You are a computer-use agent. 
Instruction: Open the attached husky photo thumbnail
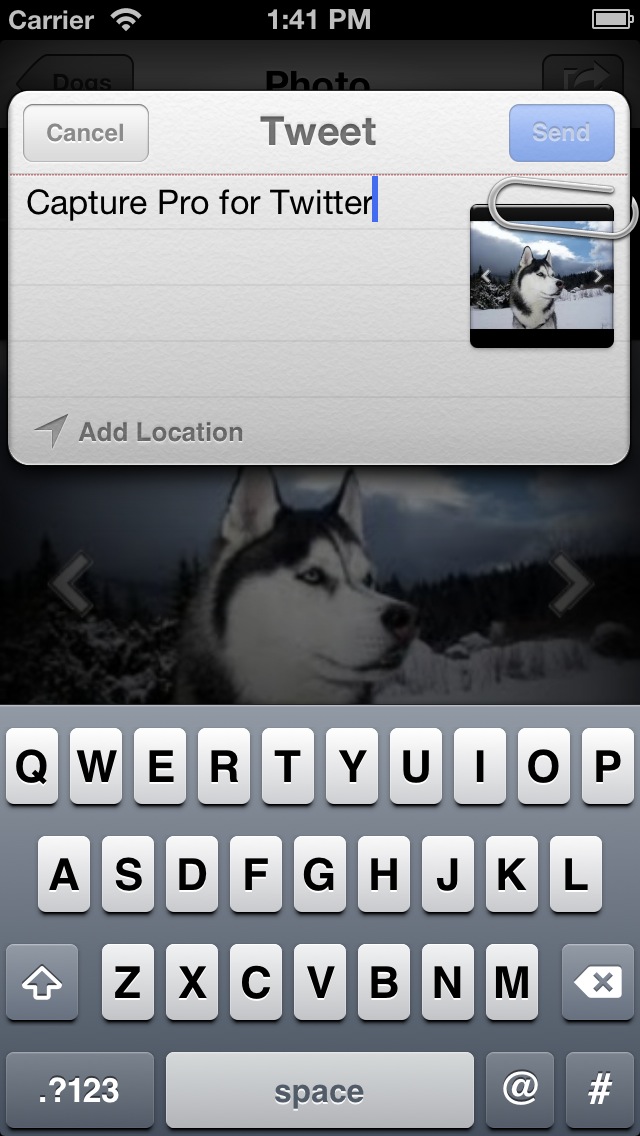pyautogui.click(x=542, y=276)
